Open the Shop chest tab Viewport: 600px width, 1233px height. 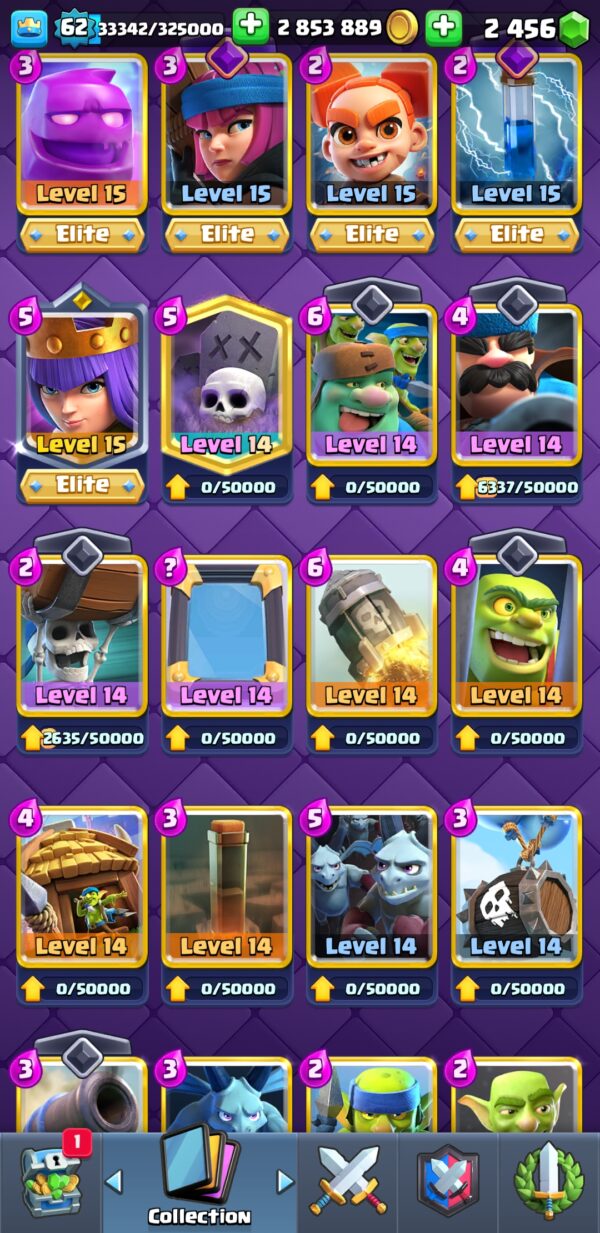[50, 1183]
